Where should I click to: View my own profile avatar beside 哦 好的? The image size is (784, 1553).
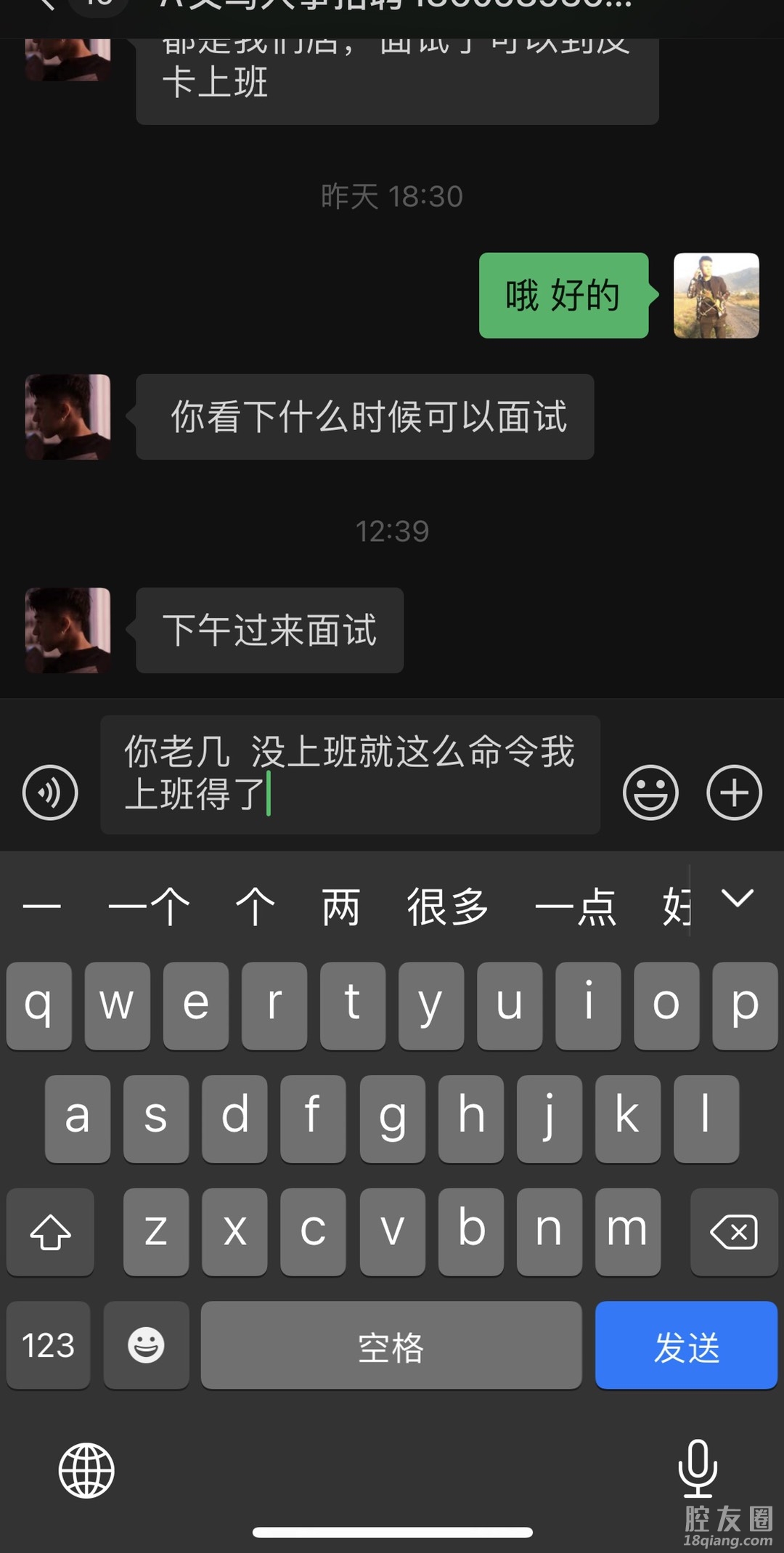[716, 296]
